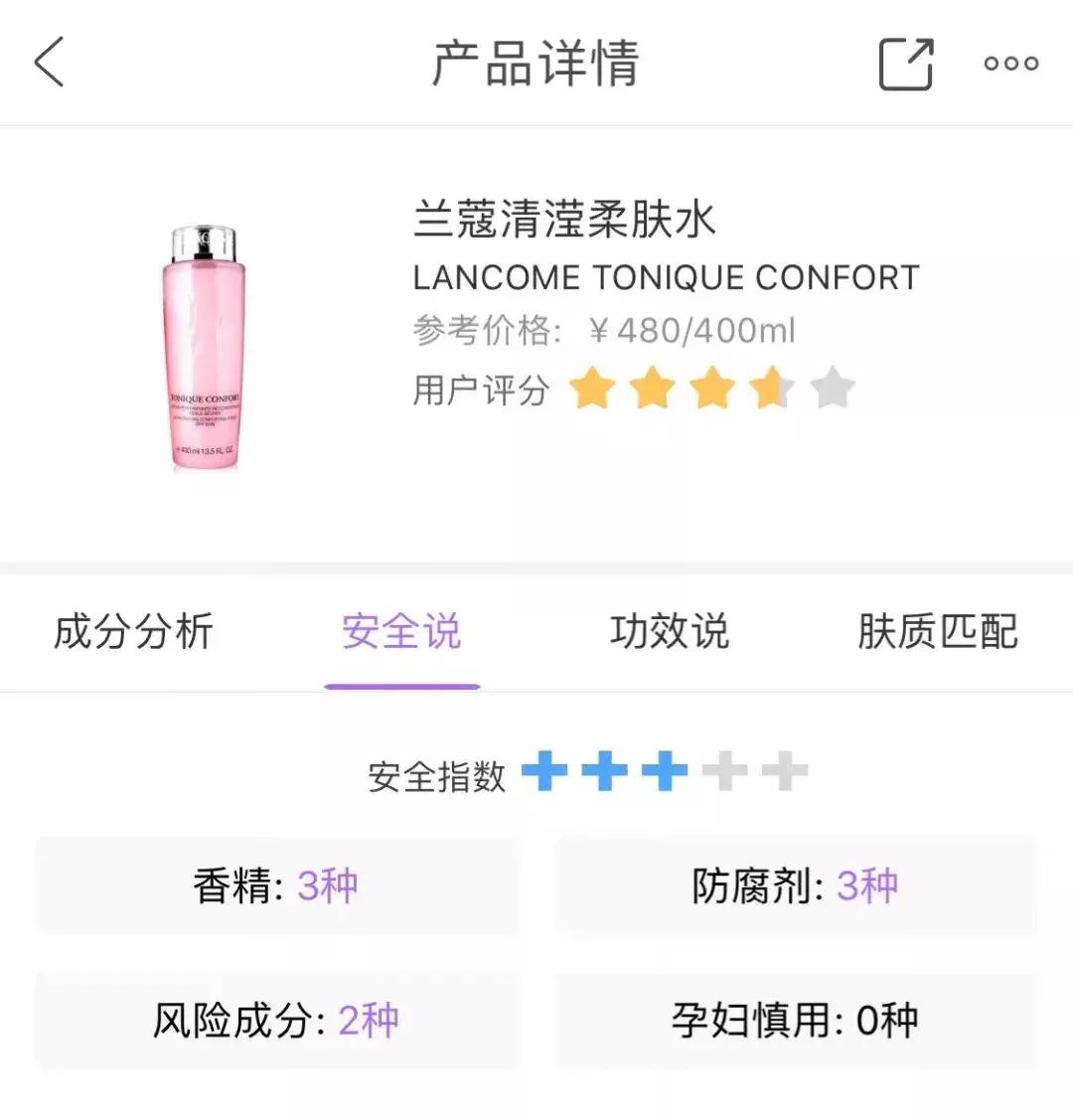This screenshot has width=1073, height=1120.
Task: Open the share icon in the top bar
Action: click(x=905, y=62)
